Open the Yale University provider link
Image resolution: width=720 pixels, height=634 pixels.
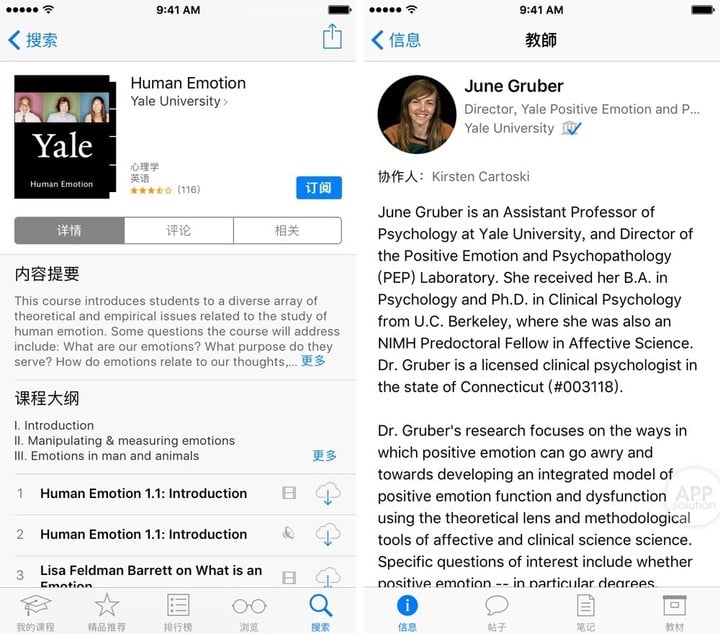coord(178,101)
